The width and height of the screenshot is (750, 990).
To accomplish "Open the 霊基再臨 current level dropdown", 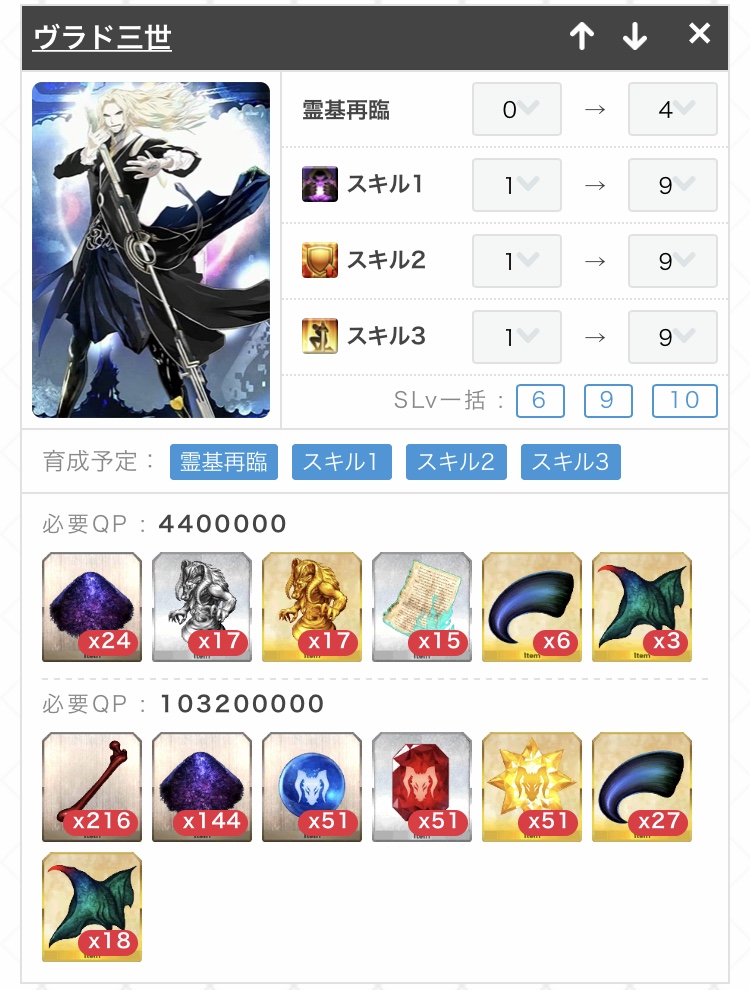I will pyautogui.click(x=516, y=110).
